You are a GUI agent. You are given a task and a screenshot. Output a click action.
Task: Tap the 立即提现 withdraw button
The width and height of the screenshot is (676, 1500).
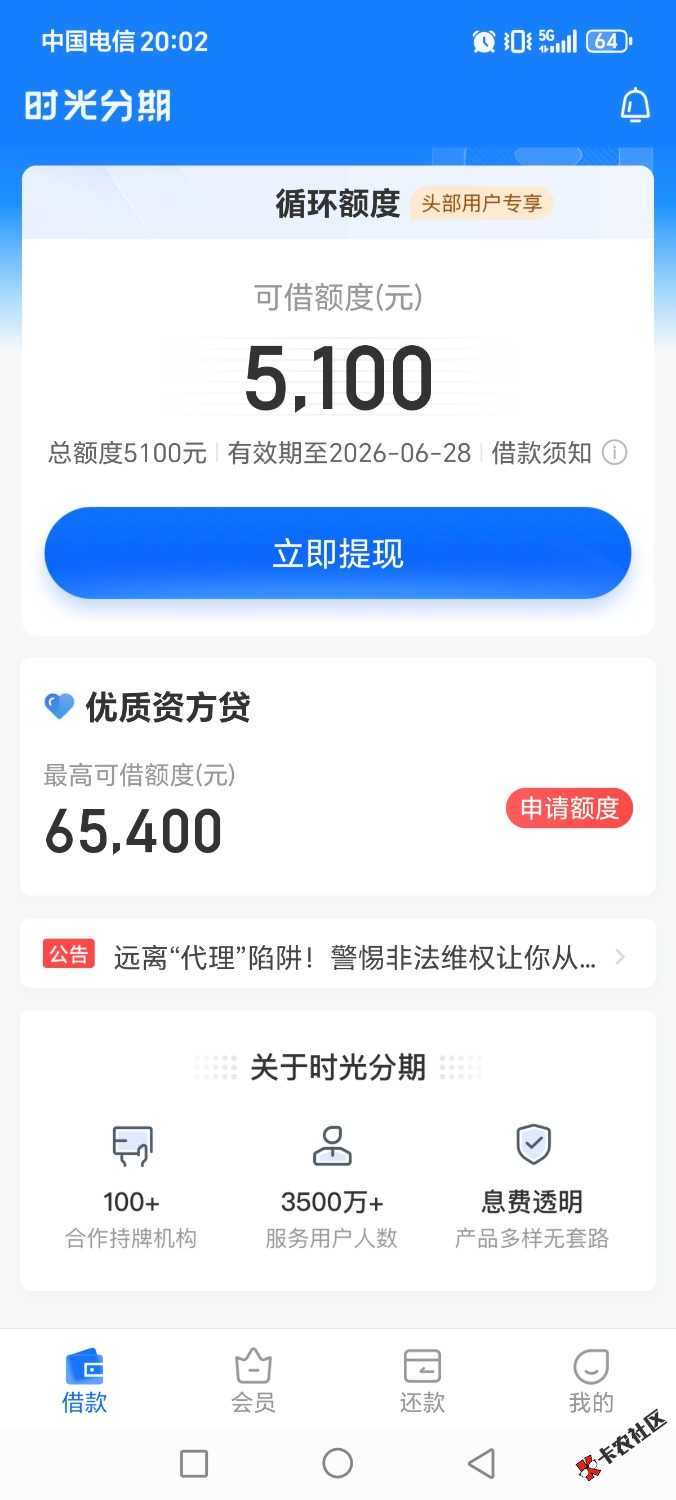coord(338,553)
